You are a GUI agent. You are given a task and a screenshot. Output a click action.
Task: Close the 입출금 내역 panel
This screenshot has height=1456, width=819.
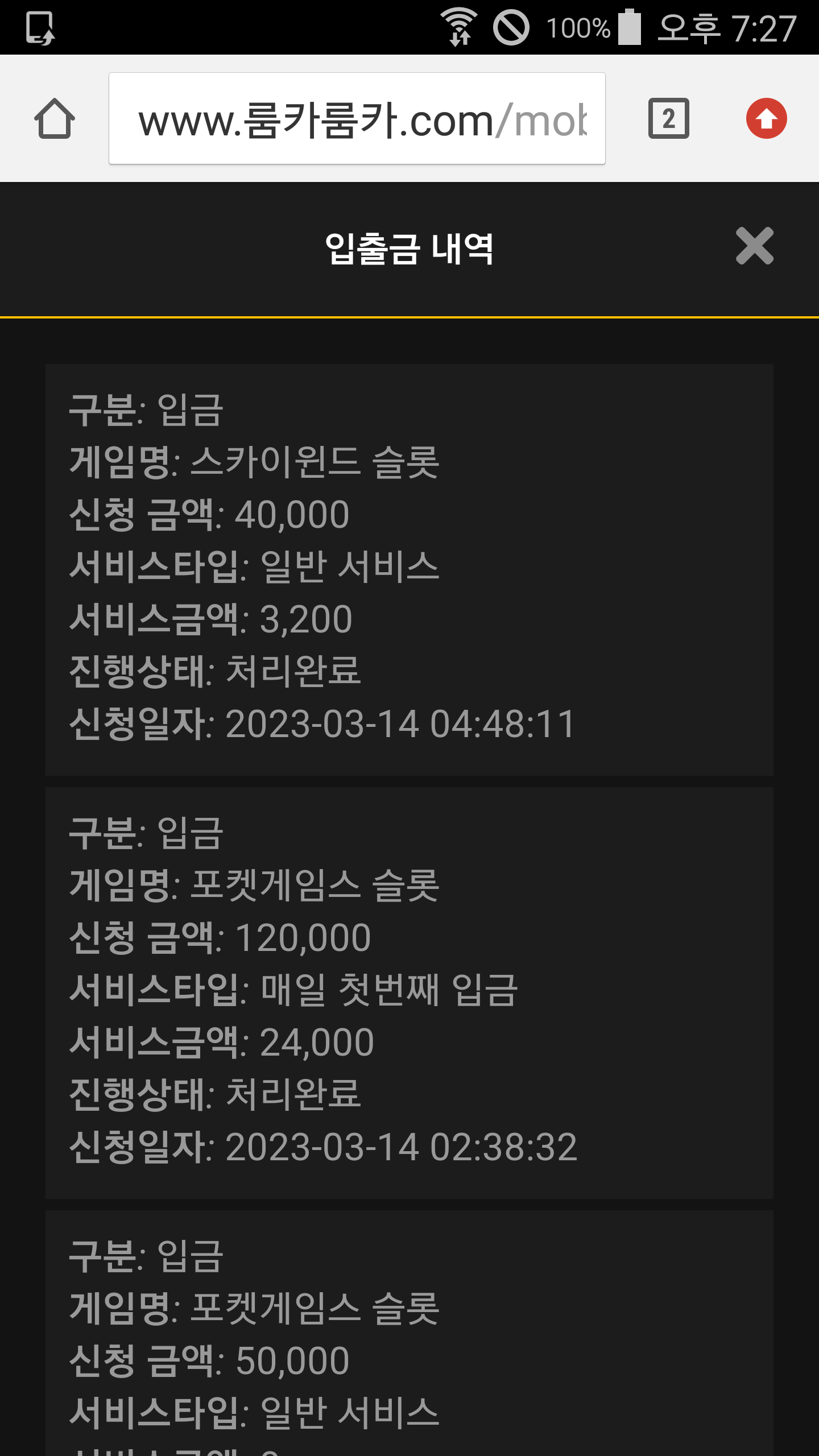click(755, 246)
